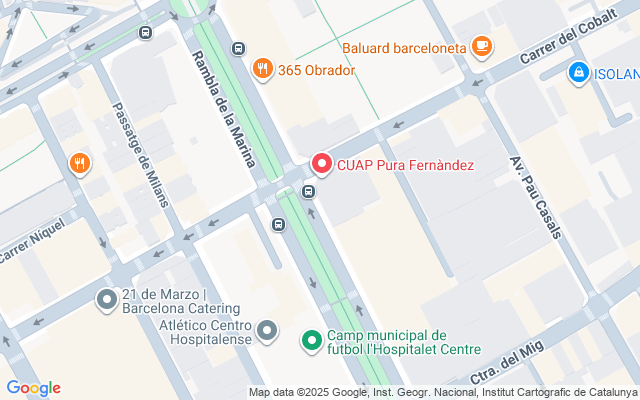Open the unlabeled restaurant pin near Passatge de Milans
This screenshot has width=640, height=400.
tap(80, 164)
